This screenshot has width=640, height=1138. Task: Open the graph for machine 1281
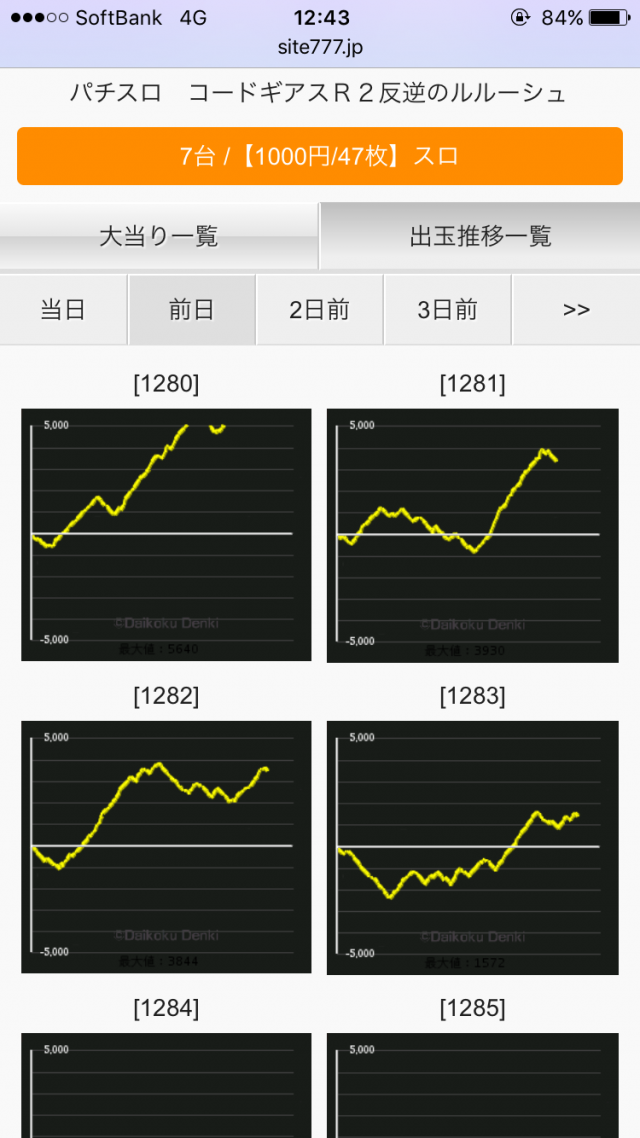click(472, 534)
